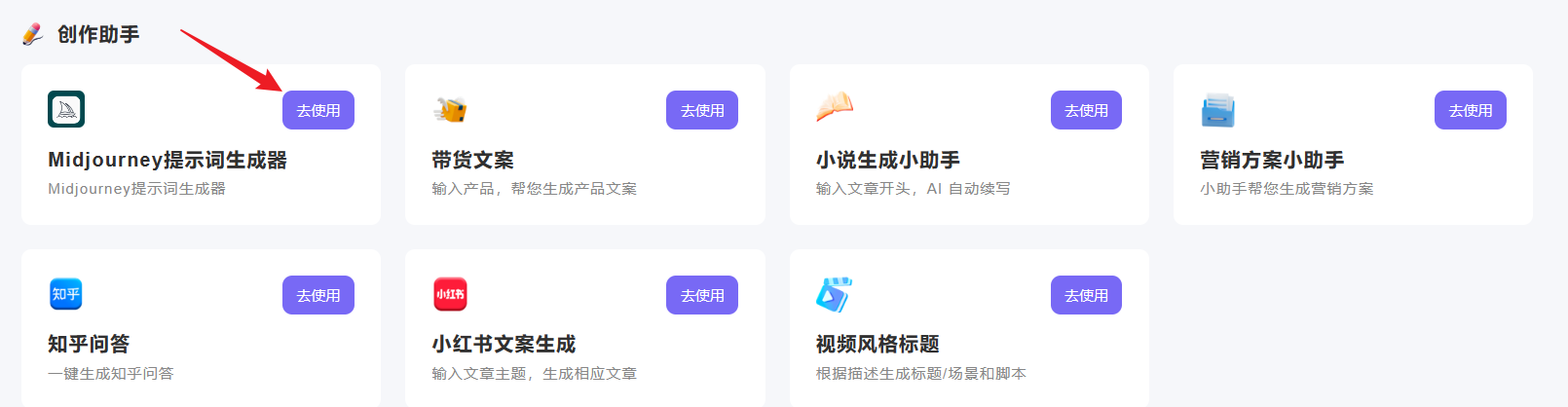
Task: Tap 去使用 for 带货文案
Action: point(701,110)
